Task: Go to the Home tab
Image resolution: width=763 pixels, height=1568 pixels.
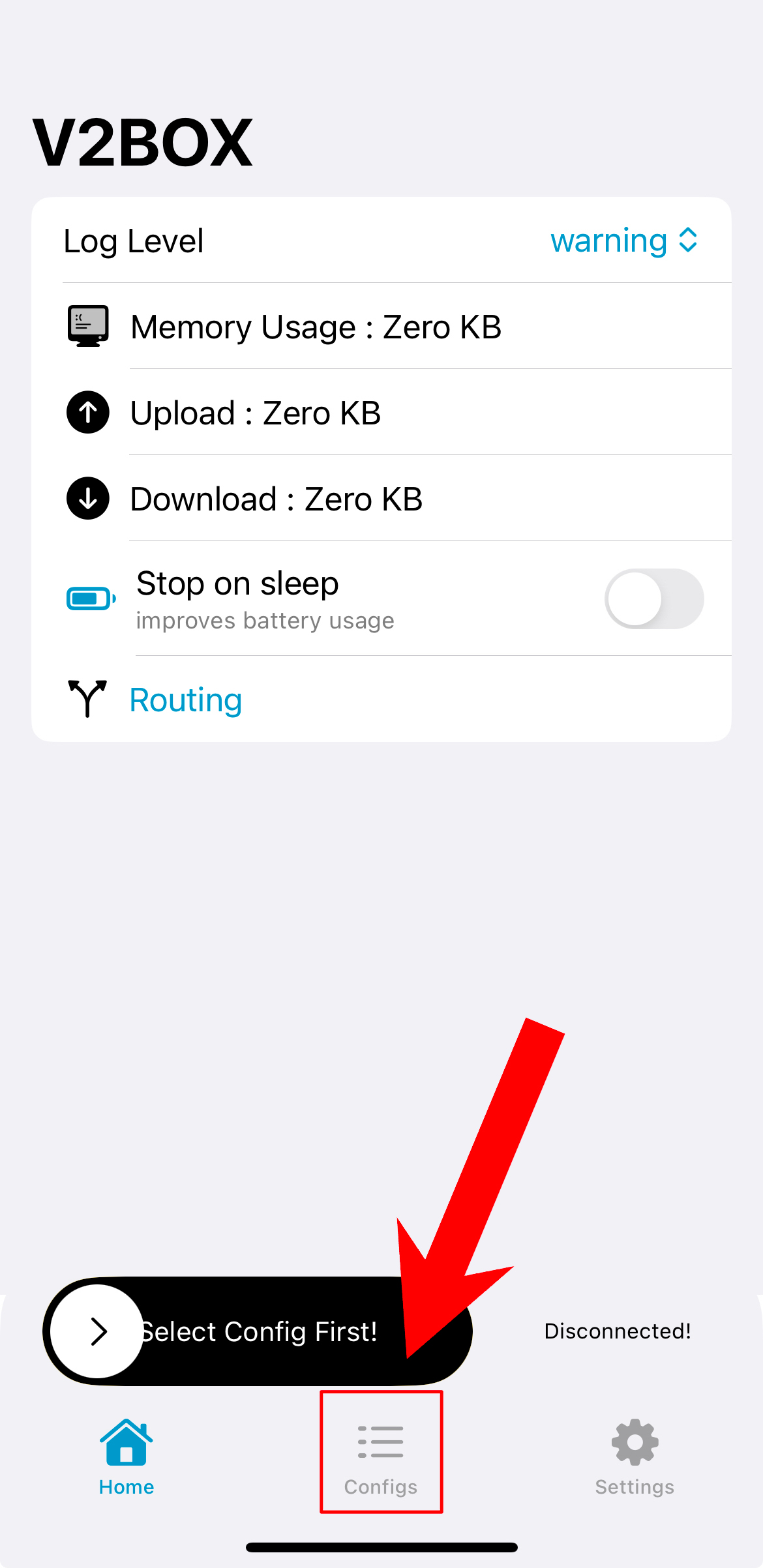Action: [x=127, y=1458]
